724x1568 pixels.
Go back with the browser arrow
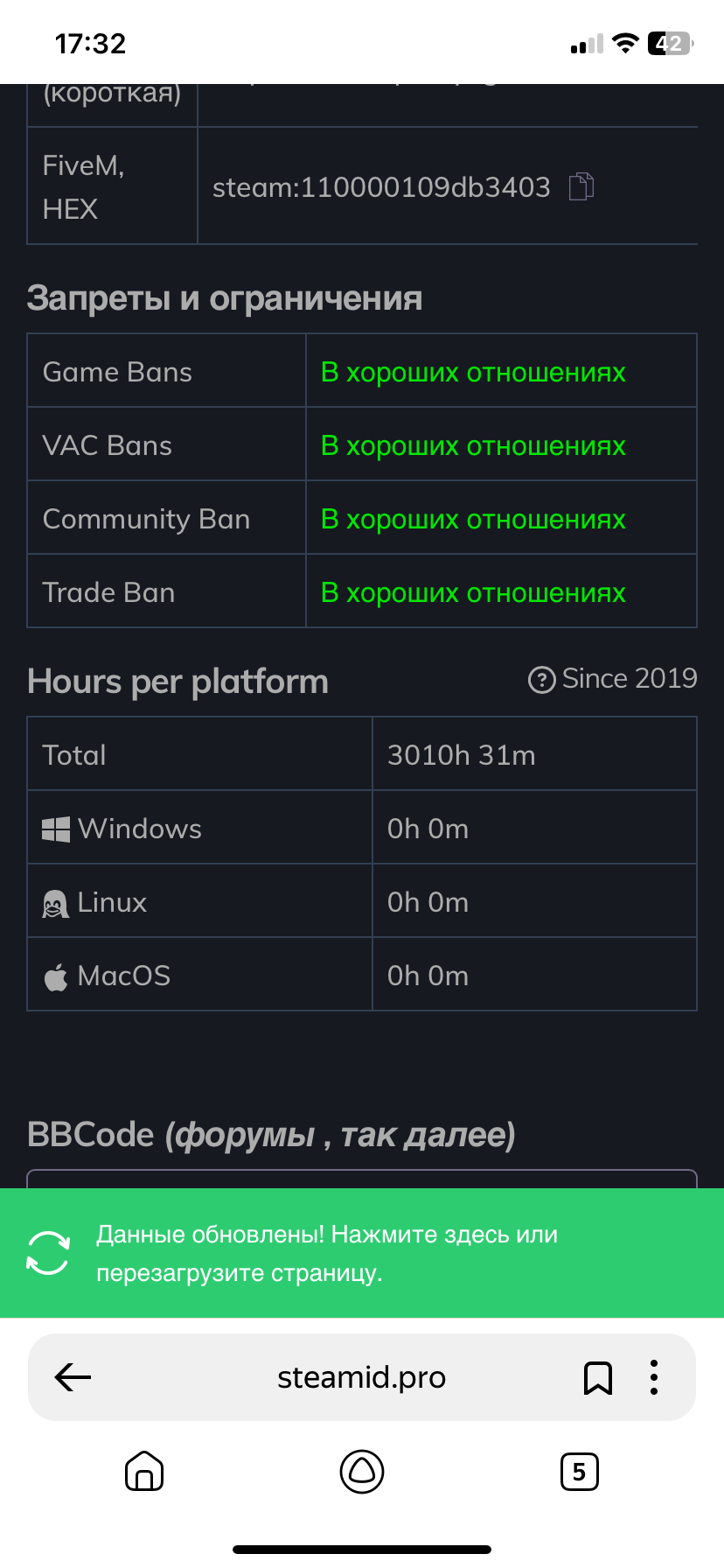tap(73, 1377)
